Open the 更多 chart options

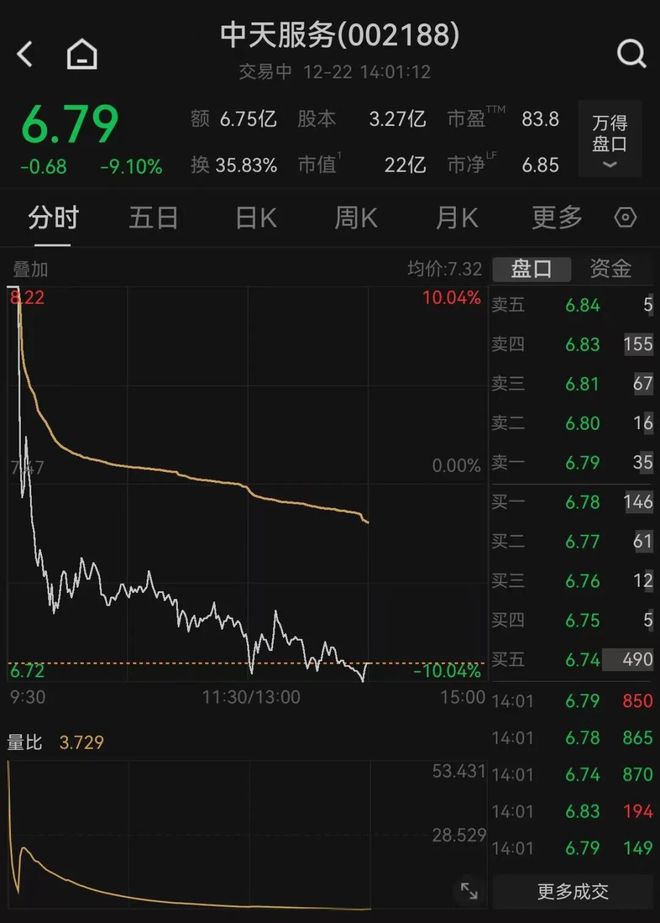pyautogui.click(x=556, y=217)
